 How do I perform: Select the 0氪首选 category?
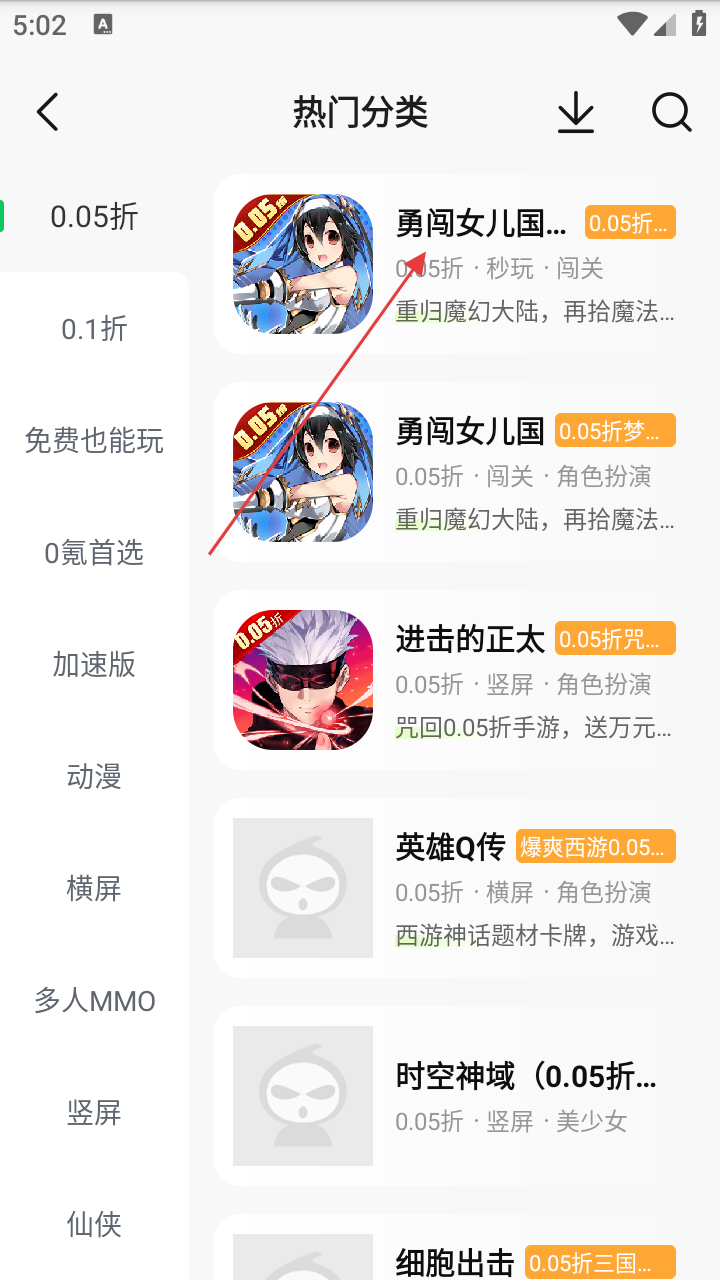tap(94, 552)
